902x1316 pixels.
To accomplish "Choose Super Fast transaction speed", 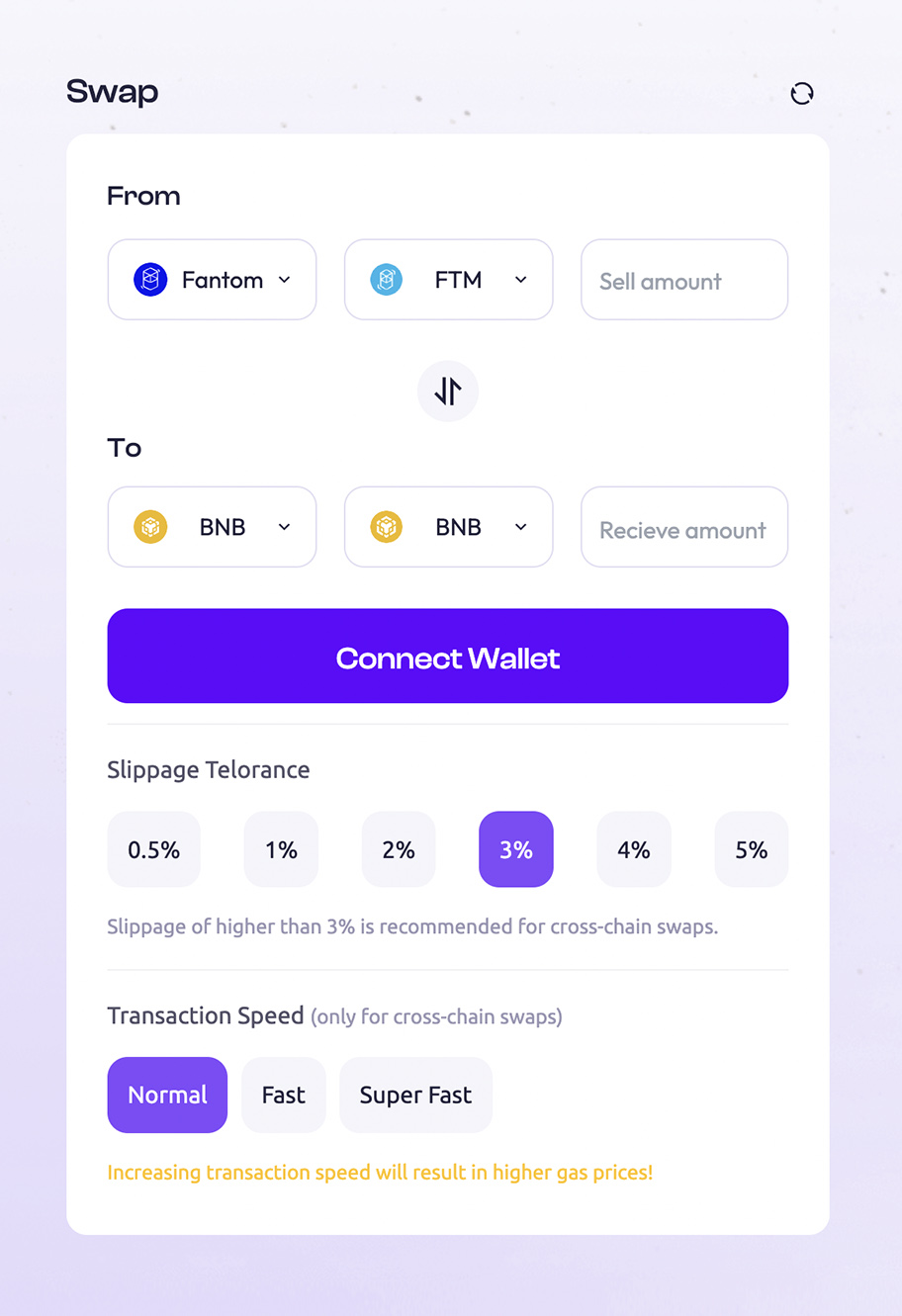I will [415, 1095].
